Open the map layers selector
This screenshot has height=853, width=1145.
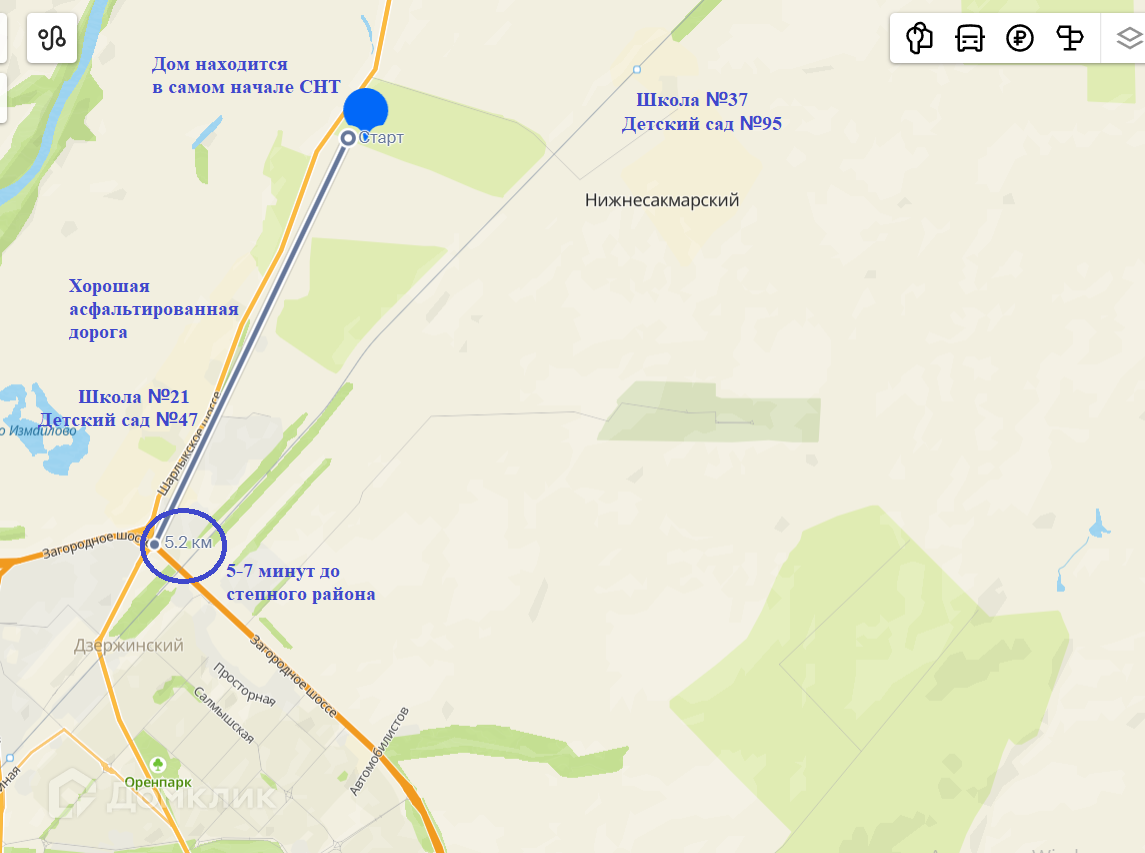tap(1129, 37)
